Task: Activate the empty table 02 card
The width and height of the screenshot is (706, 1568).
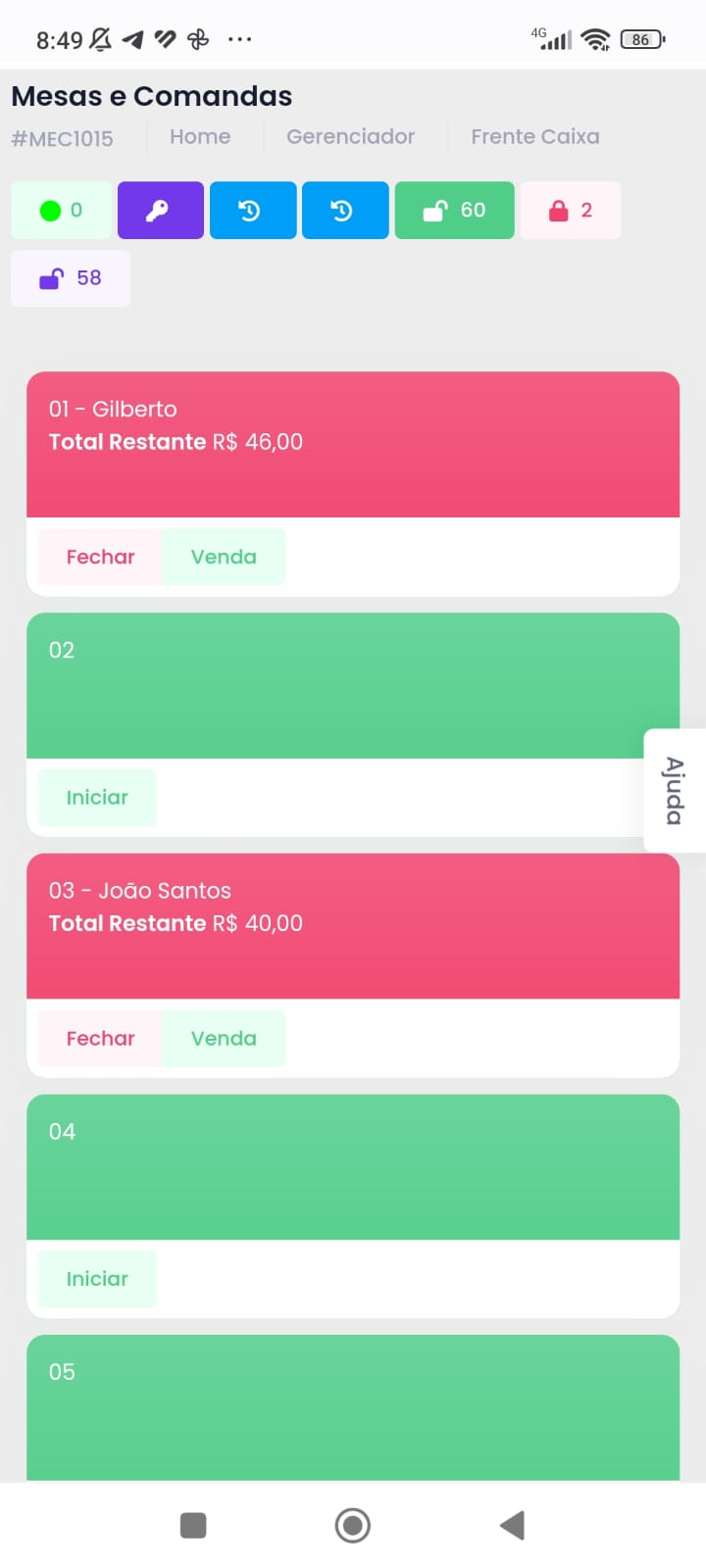Action: 353,686
